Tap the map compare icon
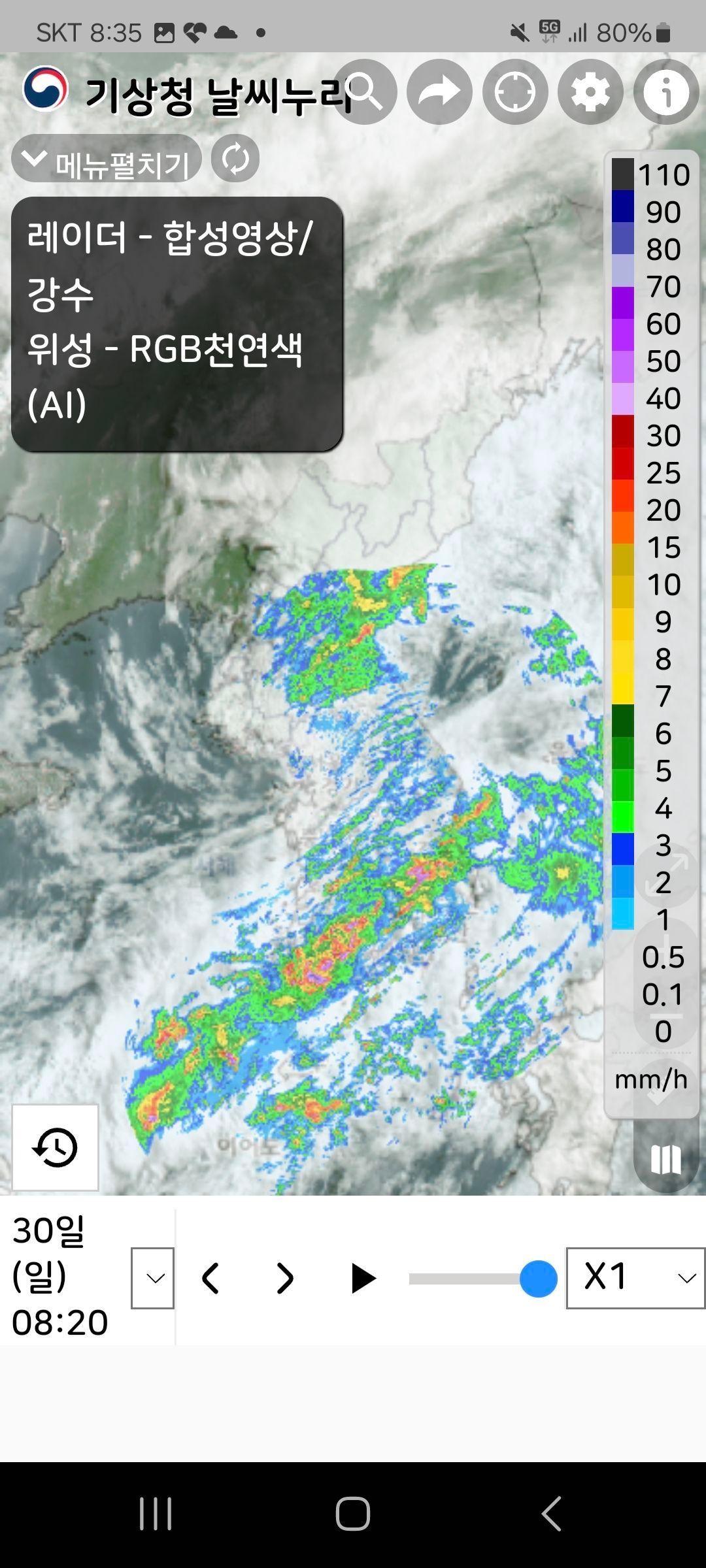The width and height of the screenshot is (706, 1568). 666,1160
